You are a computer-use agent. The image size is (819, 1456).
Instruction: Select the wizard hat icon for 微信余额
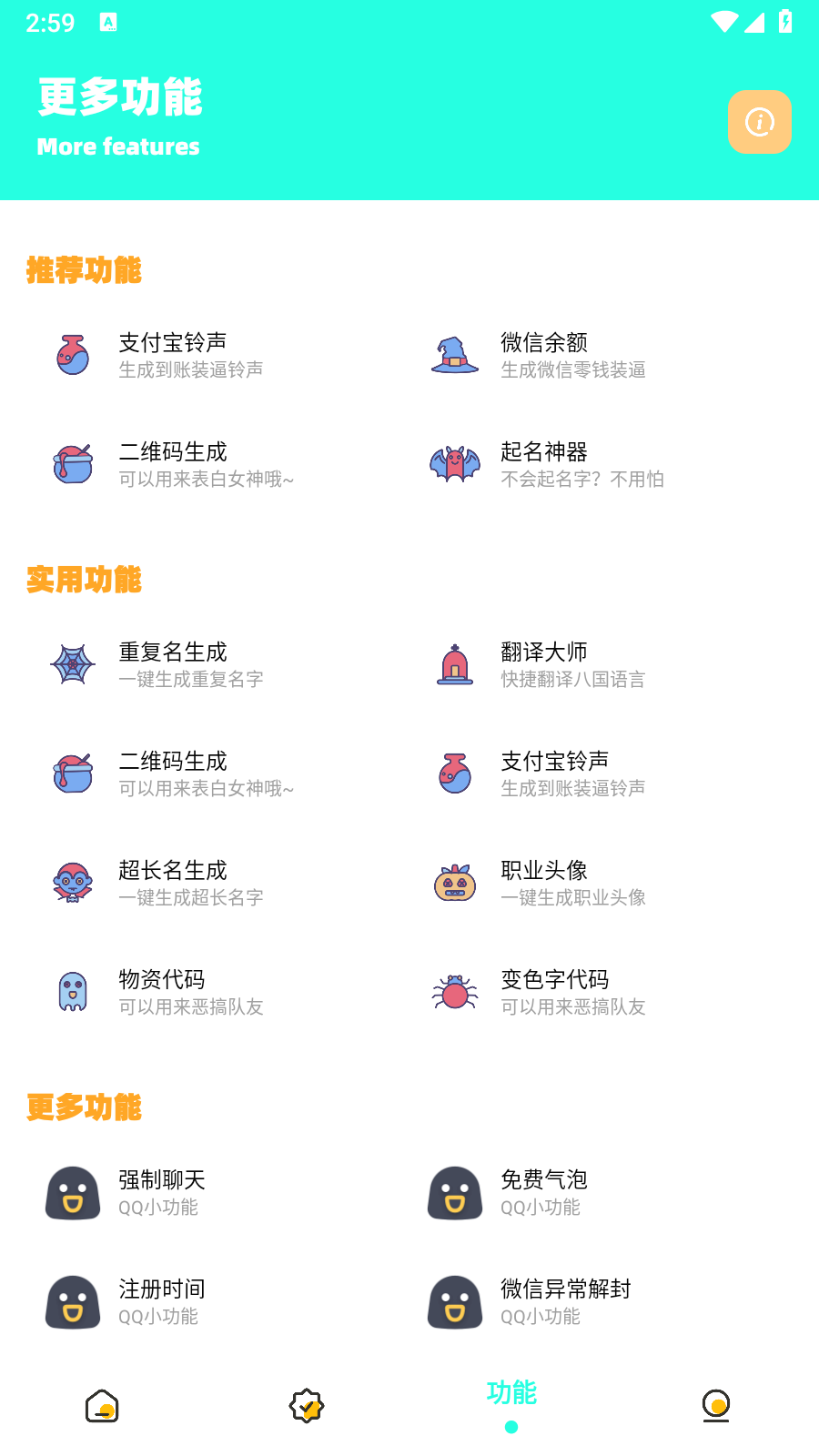(x=455, y=355)
